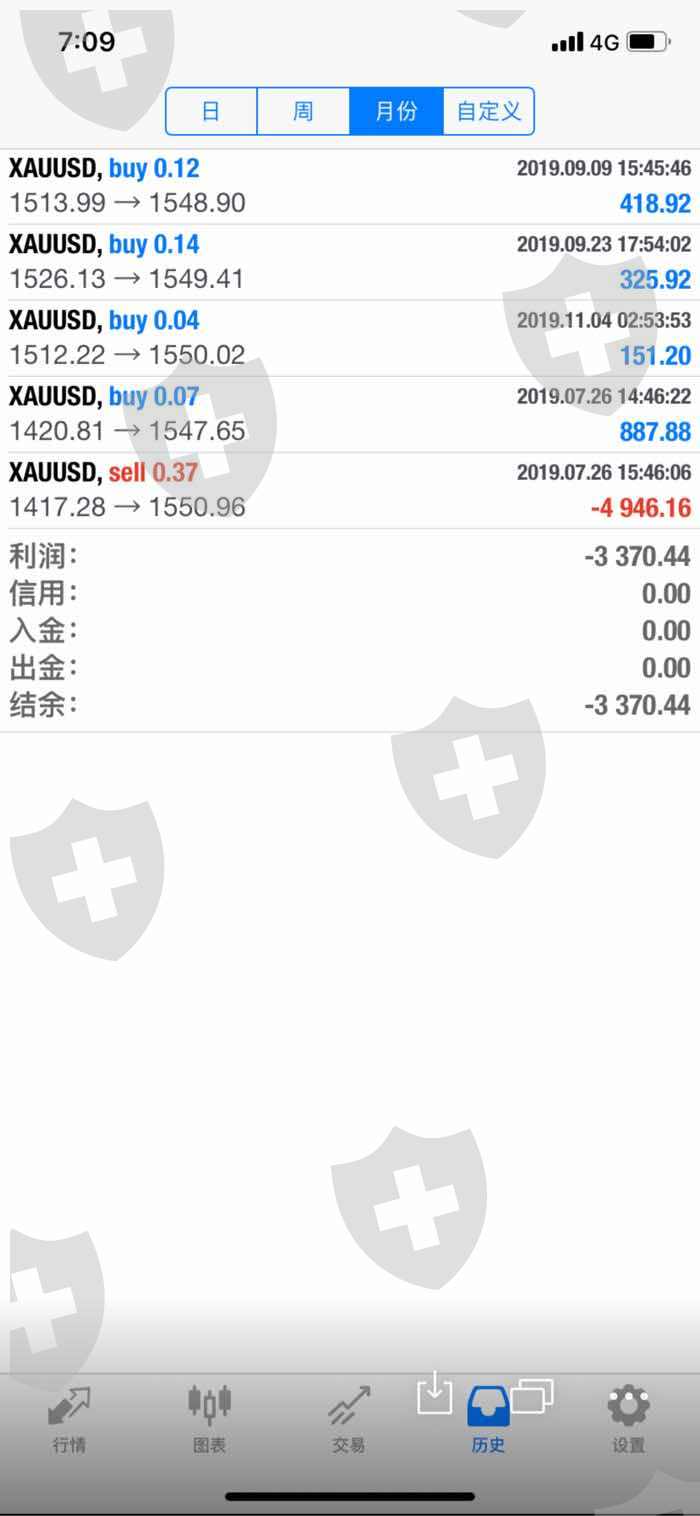Select the 周 period filter
Image resolution: width=700 pixels, height=1516 pixels.
(303, 111)
